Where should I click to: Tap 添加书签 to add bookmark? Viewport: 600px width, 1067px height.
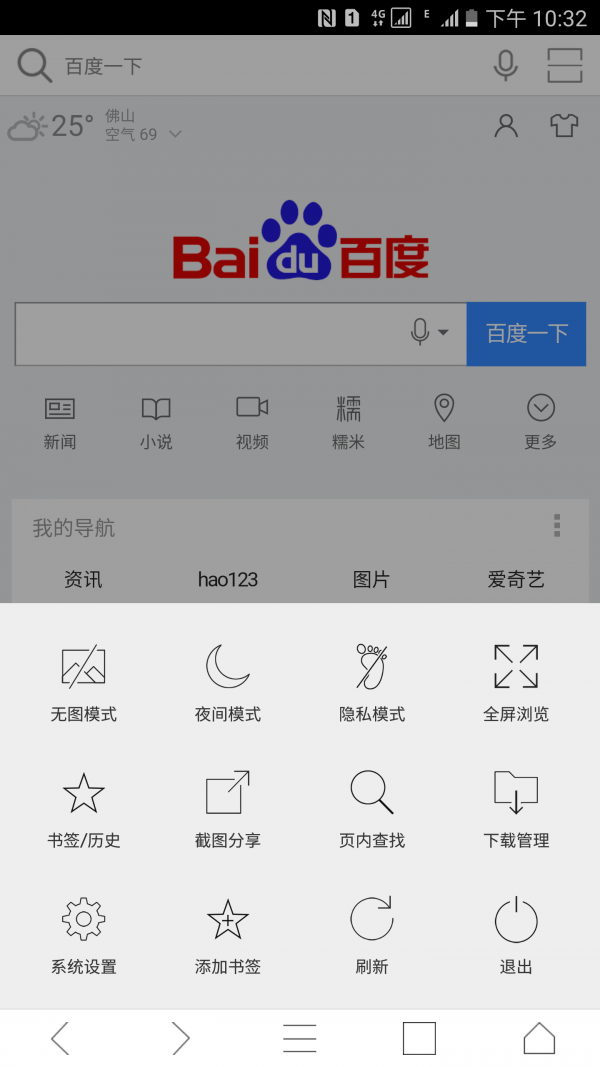(228, 935)
